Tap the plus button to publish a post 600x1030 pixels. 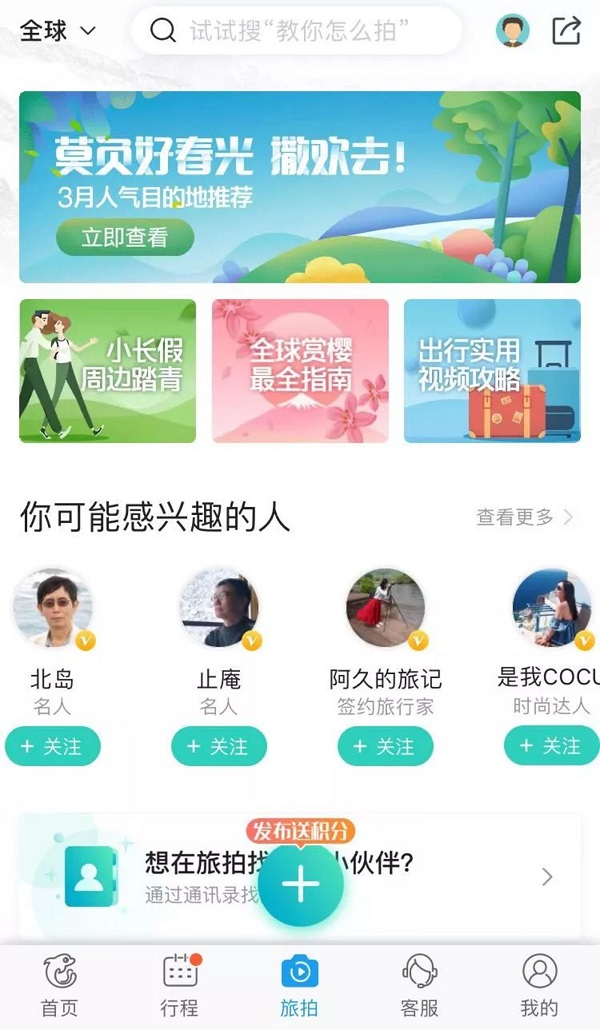[300, 885]
